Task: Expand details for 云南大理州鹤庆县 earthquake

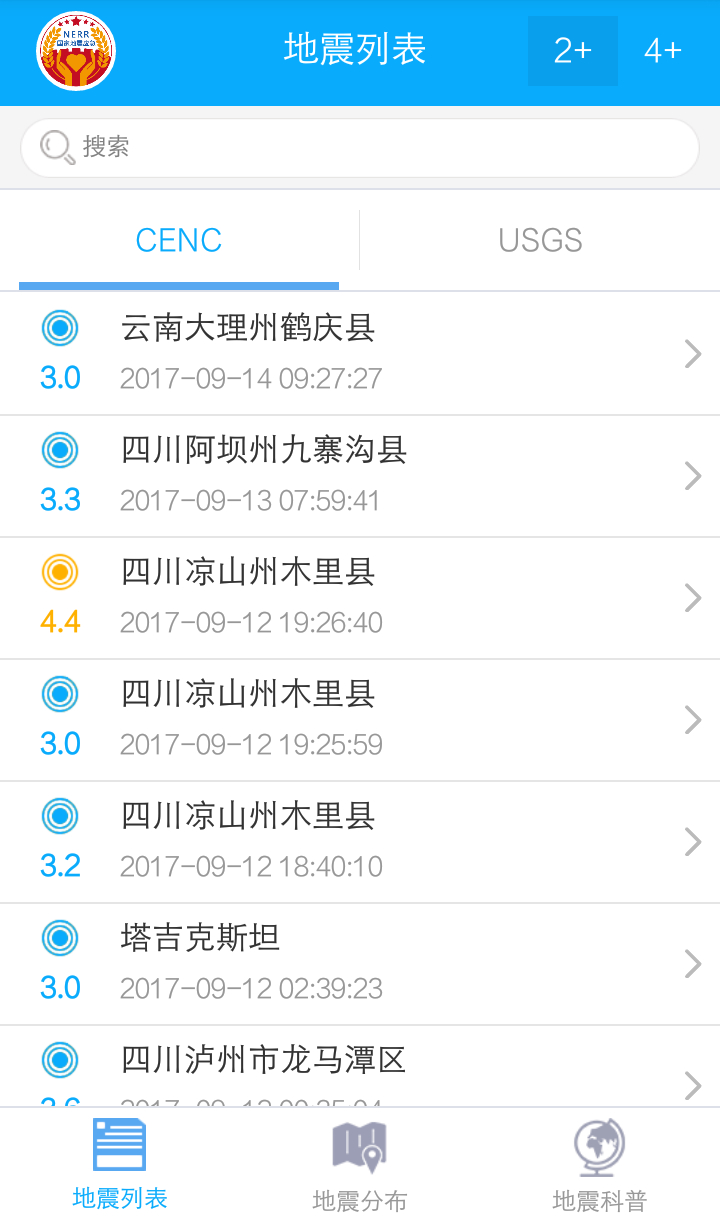Action: coord(692,352)
